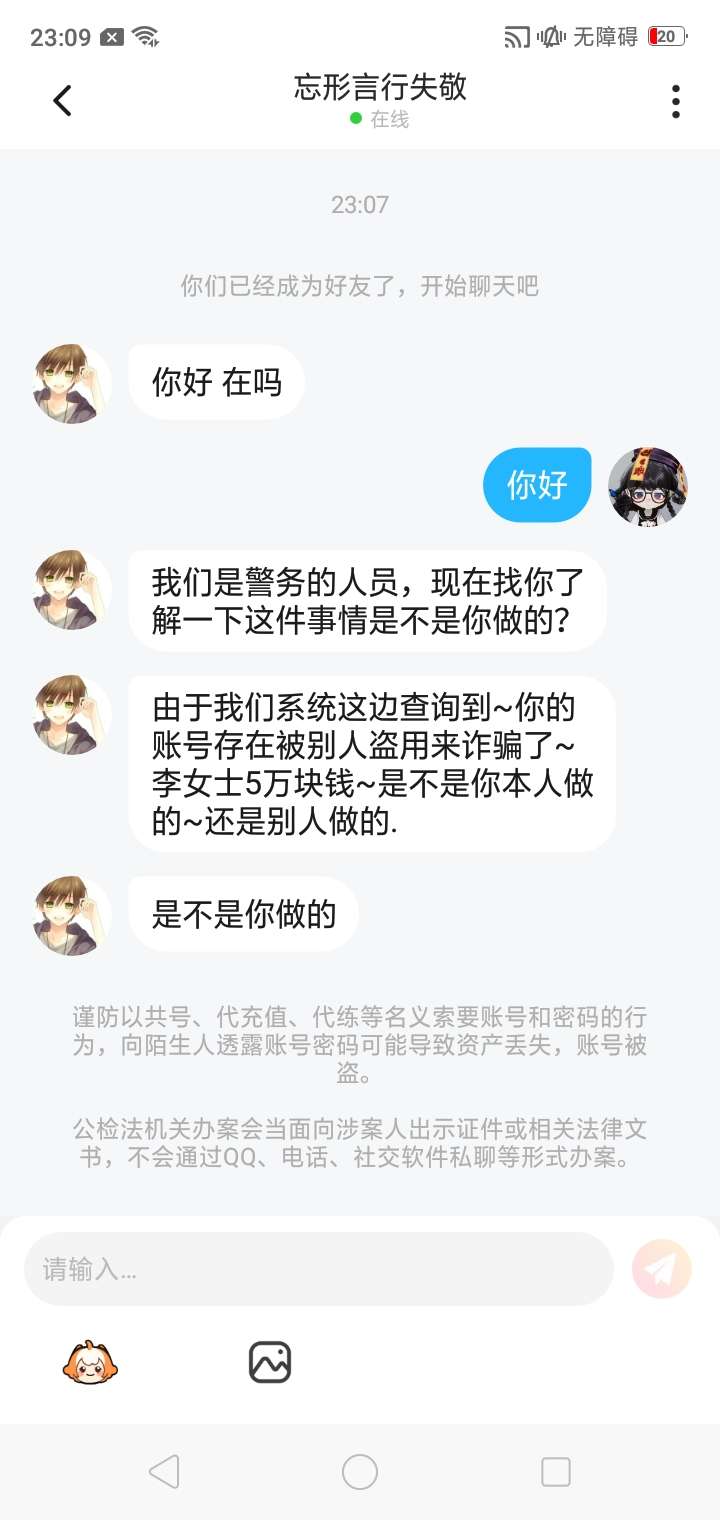Send the message with the paper plane

pos(661,1269)
